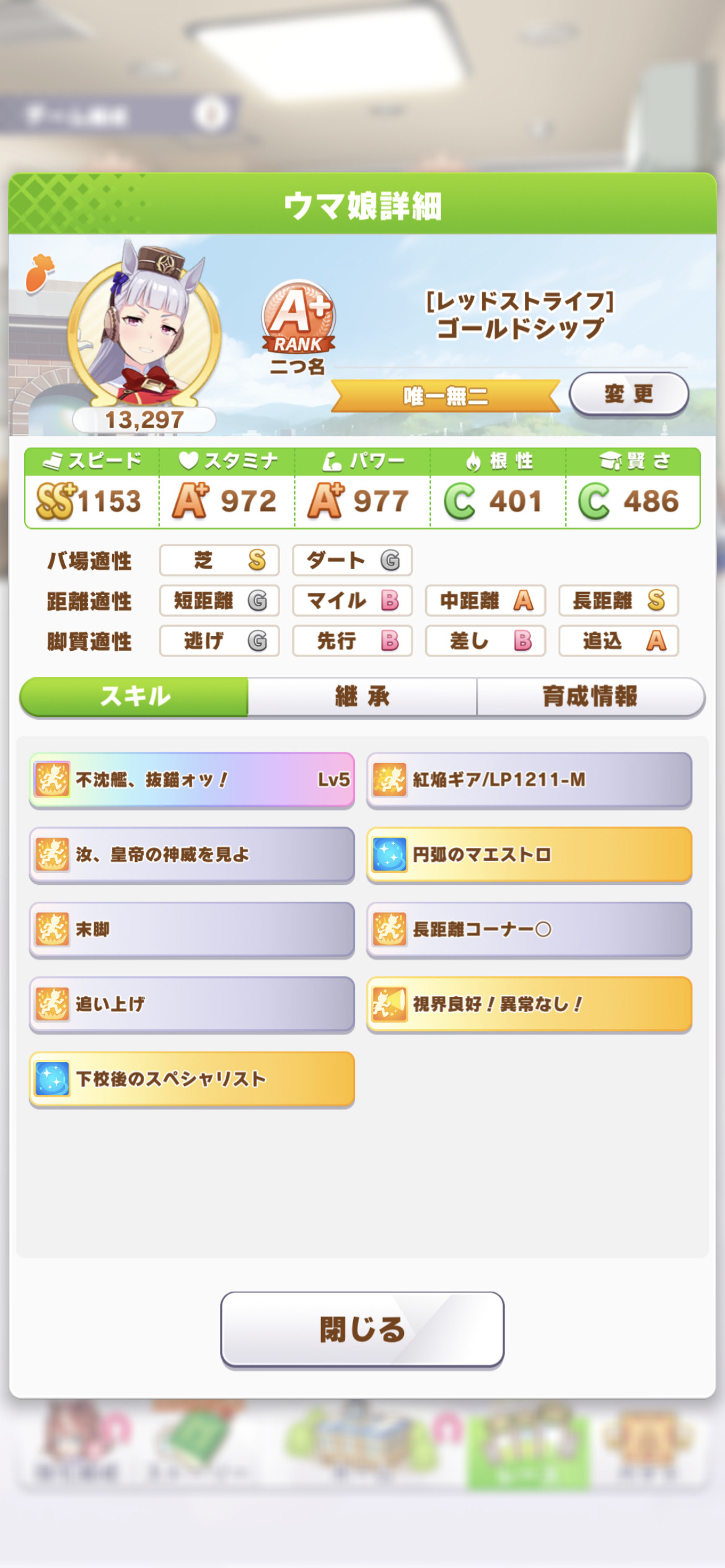This screenshot has width=725, height=1568.
Task: Switch to the 育成情報 tab
Action: [x=591, y=697]
